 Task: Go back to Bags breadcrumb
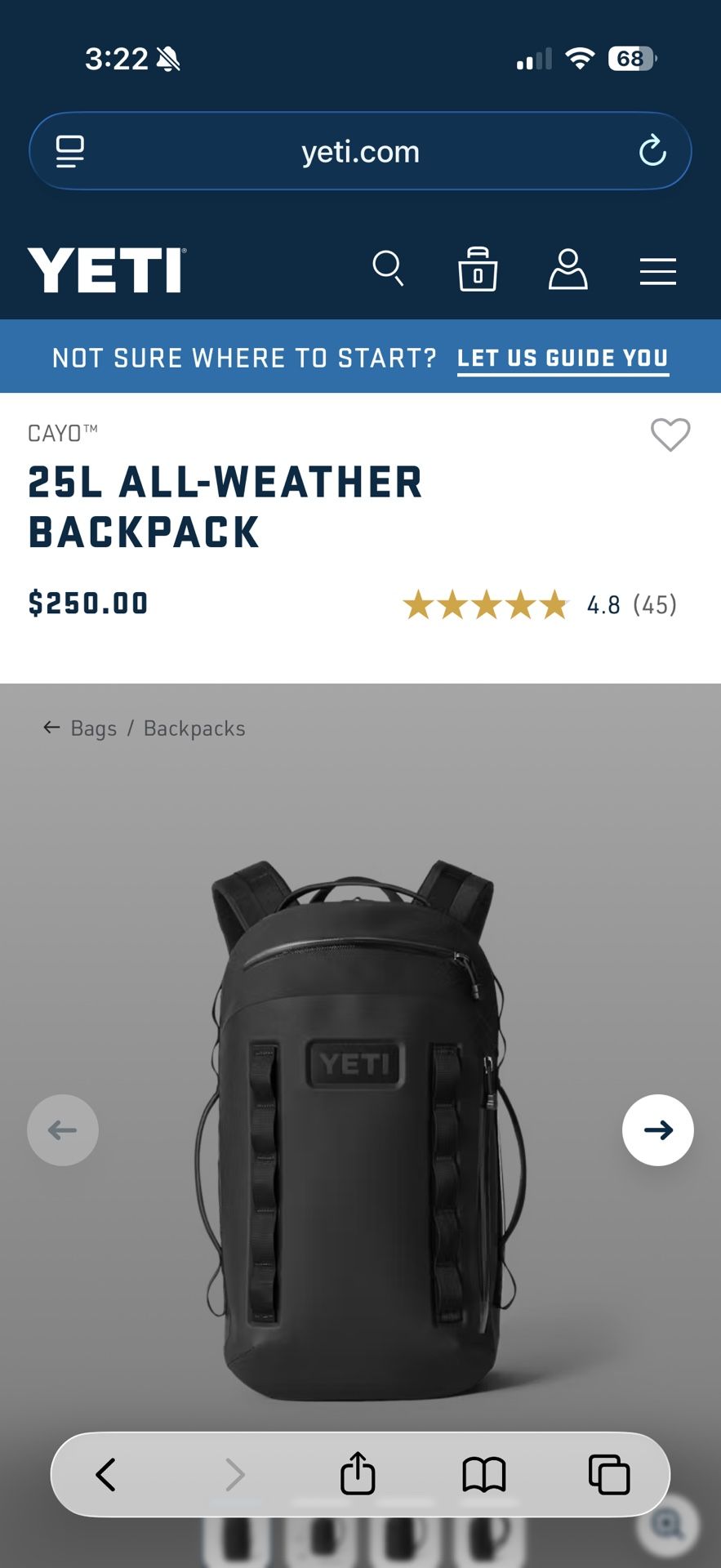click(x=93, y=728)
